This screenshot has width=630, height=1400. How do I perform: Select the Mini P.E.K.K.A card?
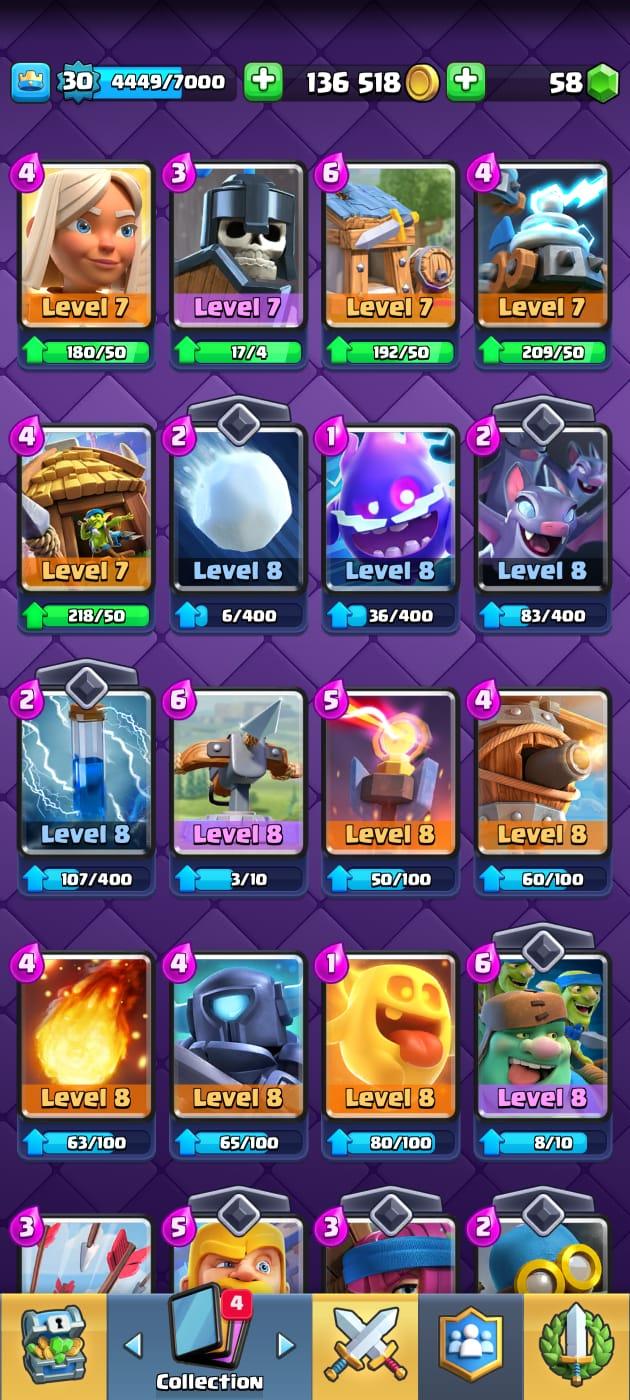(238, 1038)
